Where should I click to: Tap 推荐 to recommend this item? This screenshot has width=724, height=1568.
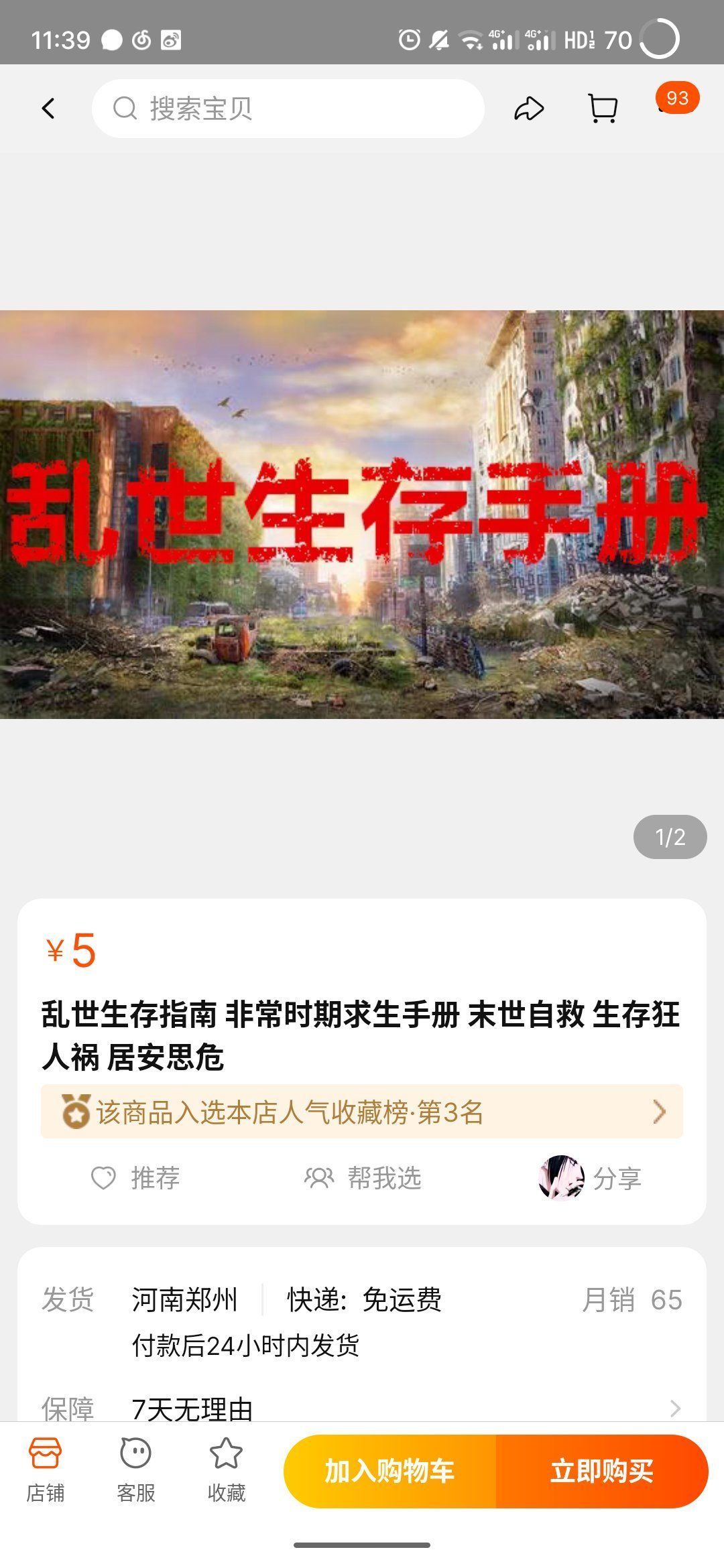136,1177
